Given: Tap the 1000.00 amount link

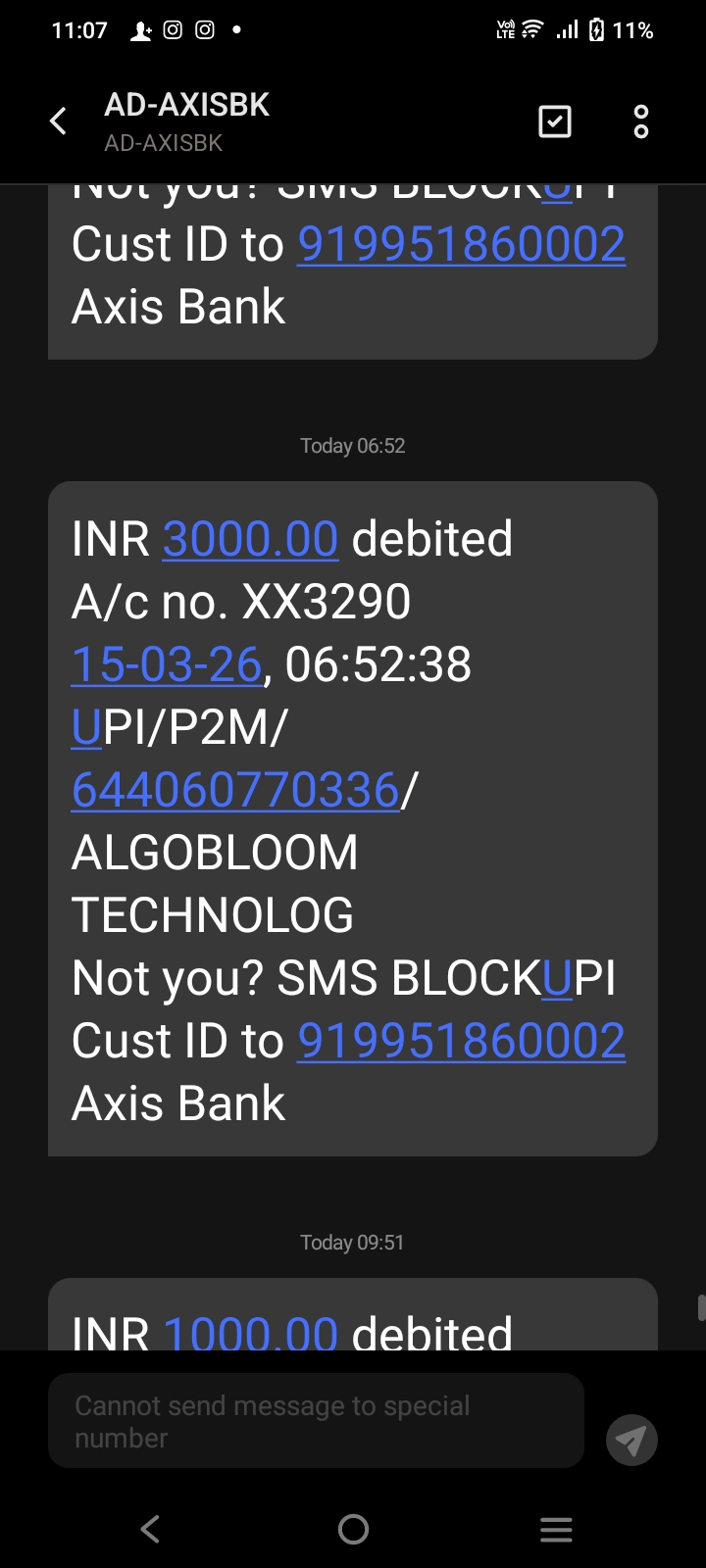Looking at the screenshot, I should pos(250,1333).
